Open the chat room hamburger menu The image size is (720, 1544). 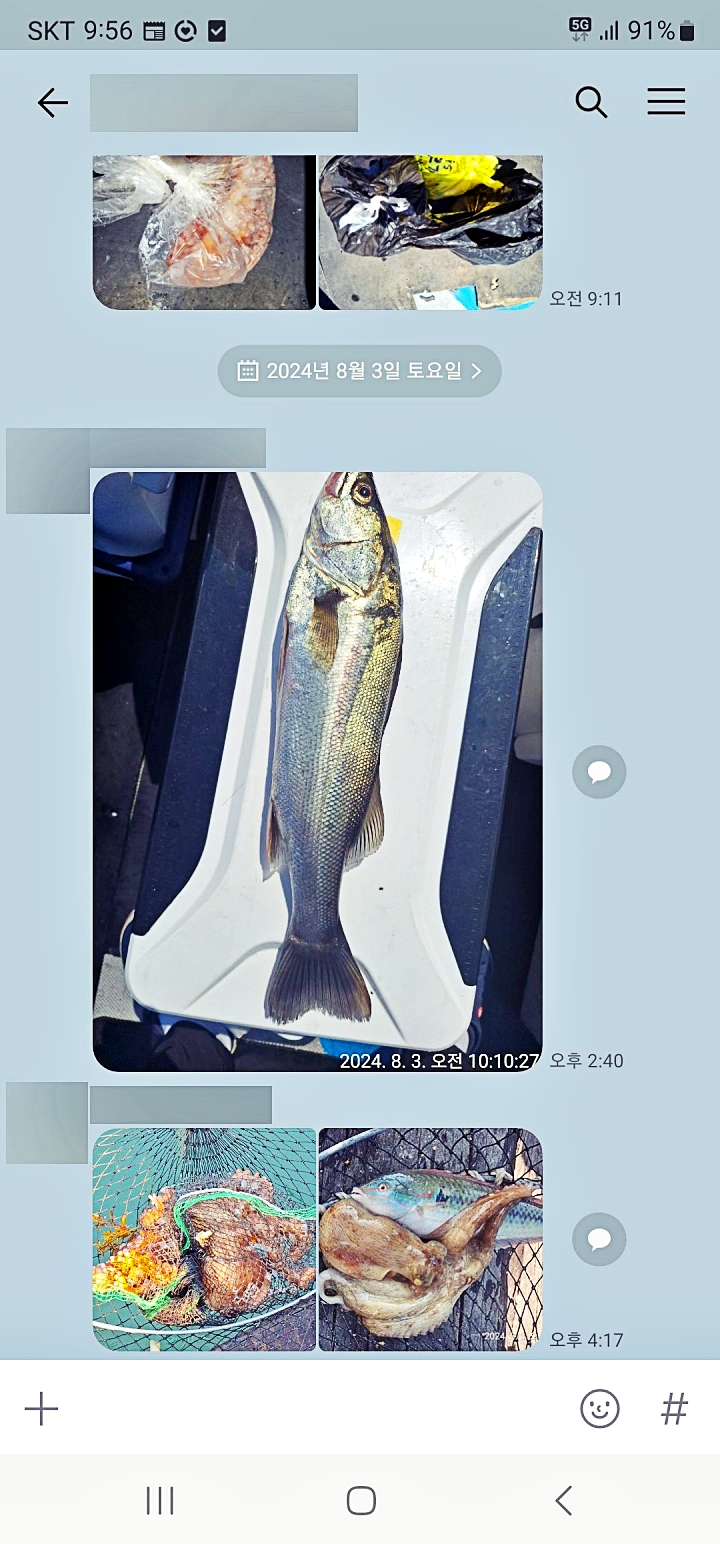[x=666, y=102]
